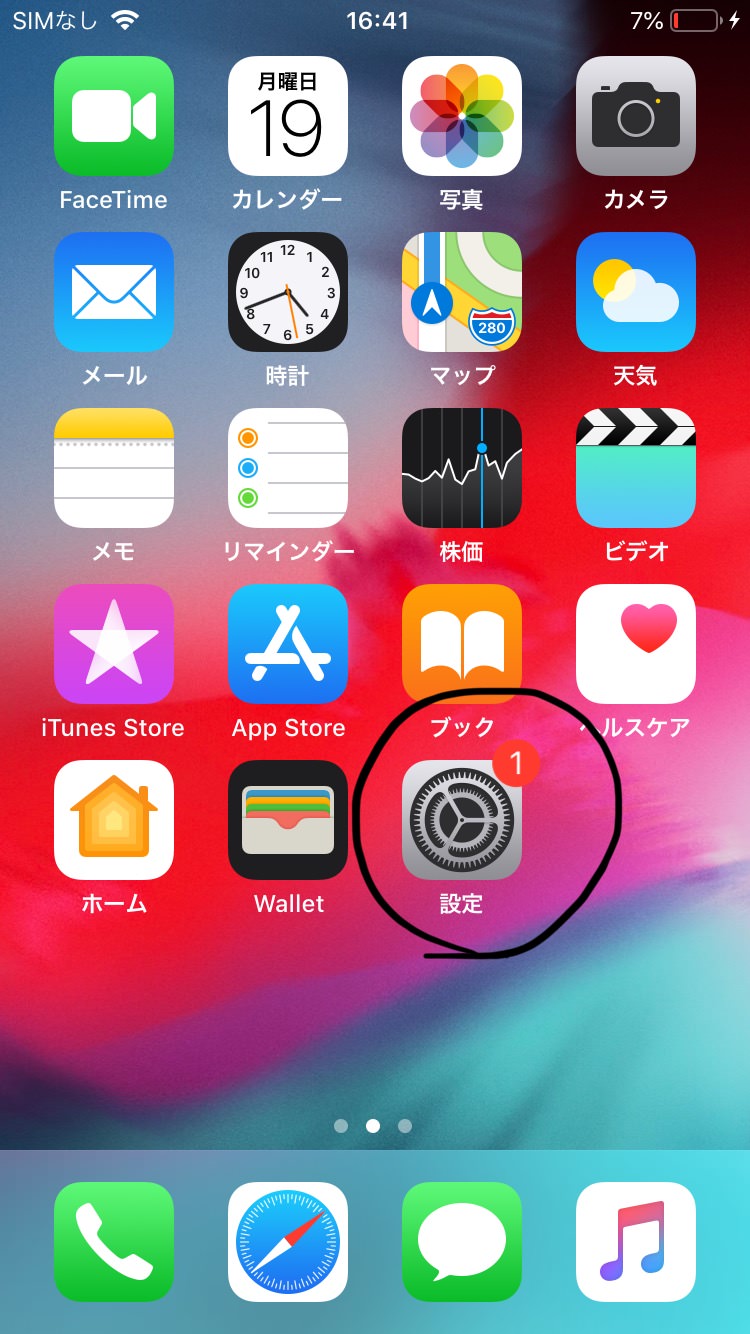
Task: Launch the ビデオ videos app
Action: pyautogui.click(x=635, y=468)
